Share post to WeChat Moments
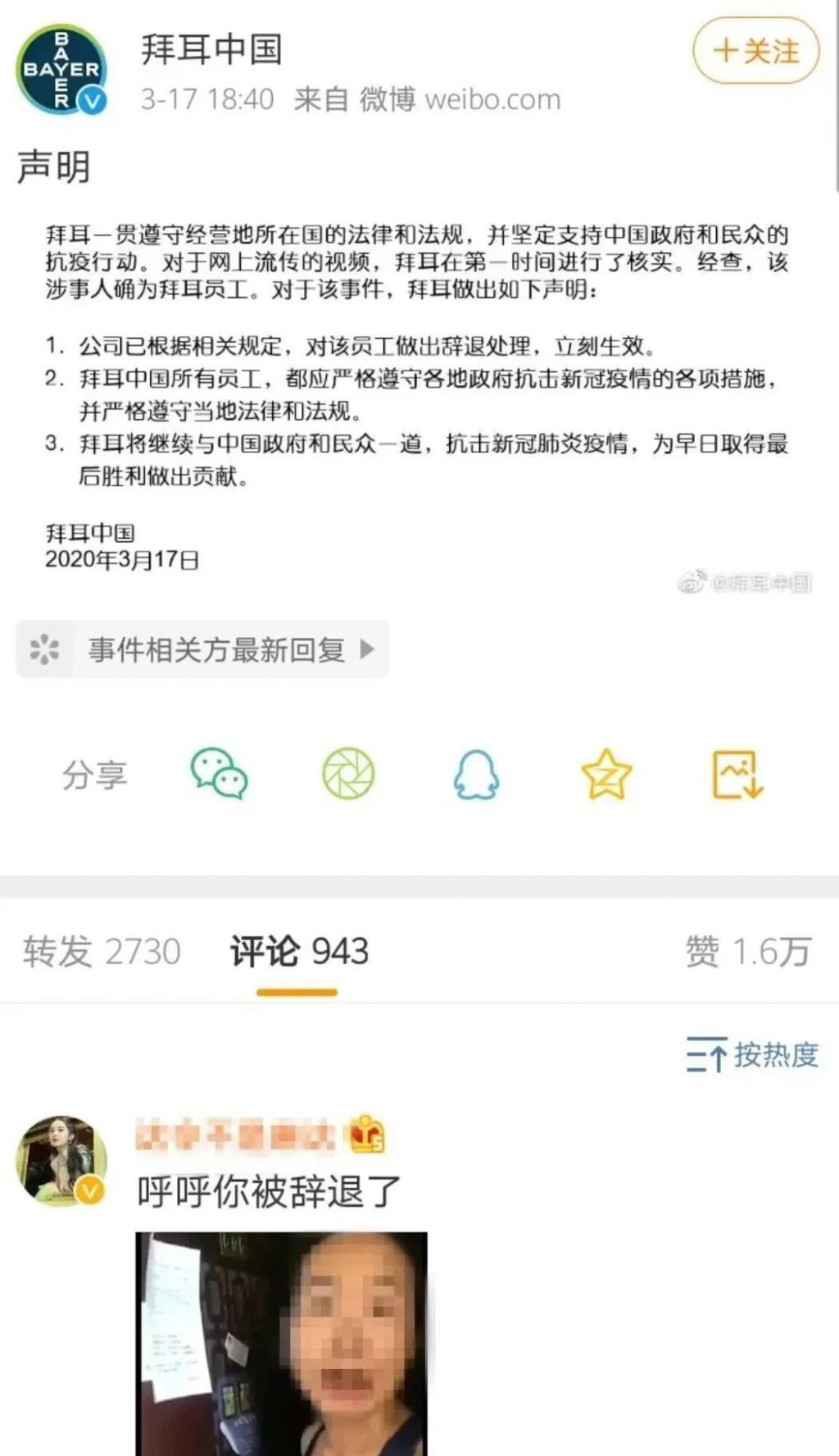This screenshot has height=1456, width=839. (348, 773)
